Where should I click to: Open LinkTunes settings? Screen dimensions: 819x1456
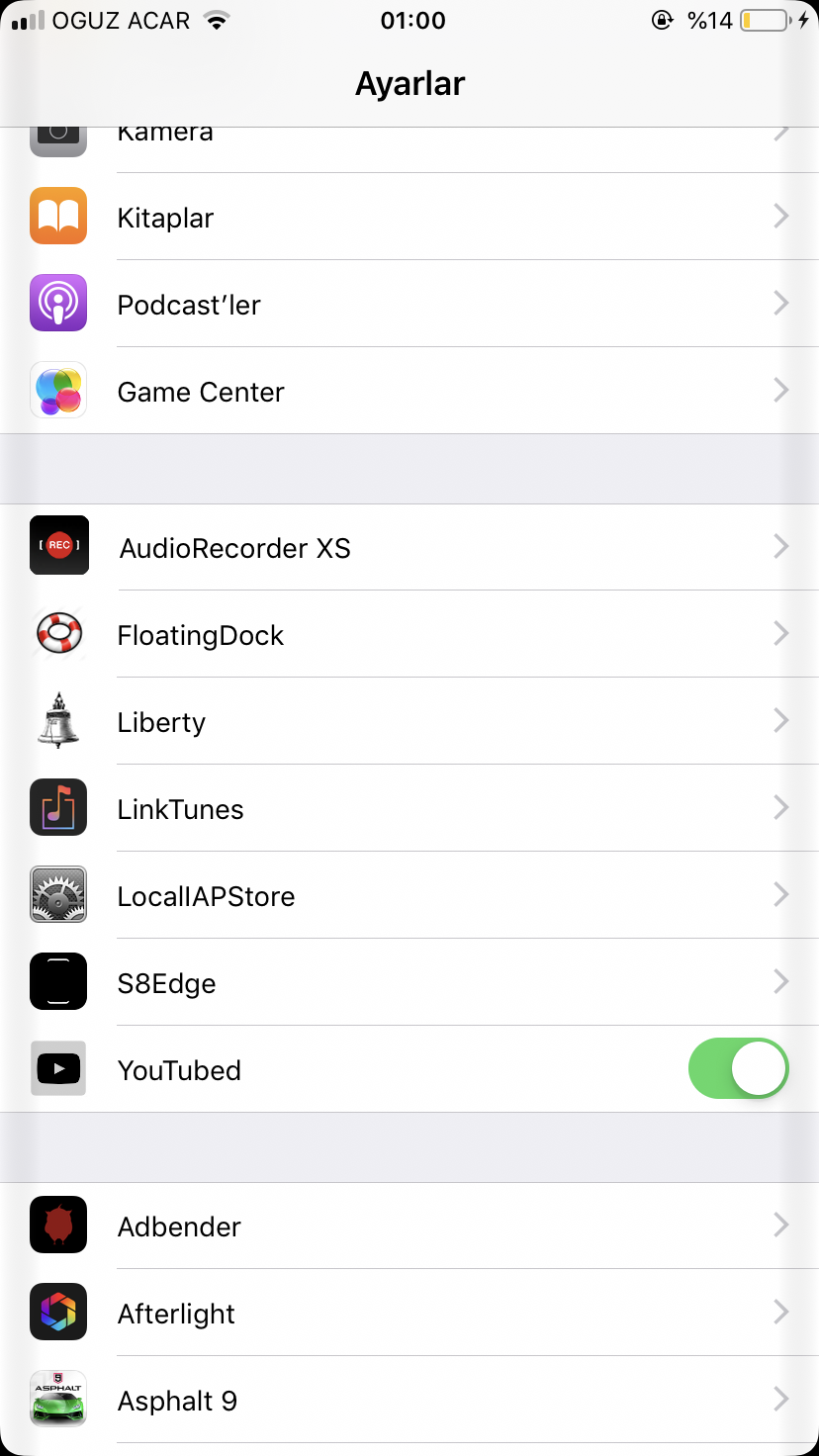(409, 808)
